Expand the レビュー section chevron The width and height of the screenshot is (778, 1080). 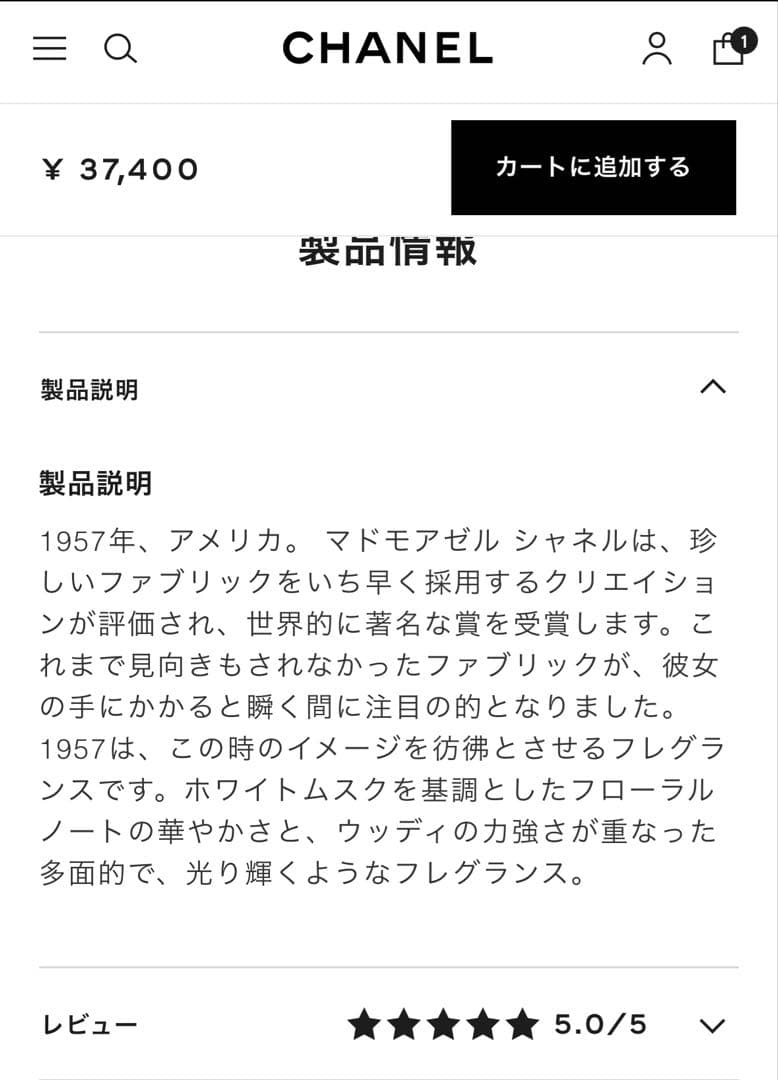(711, 1024)
